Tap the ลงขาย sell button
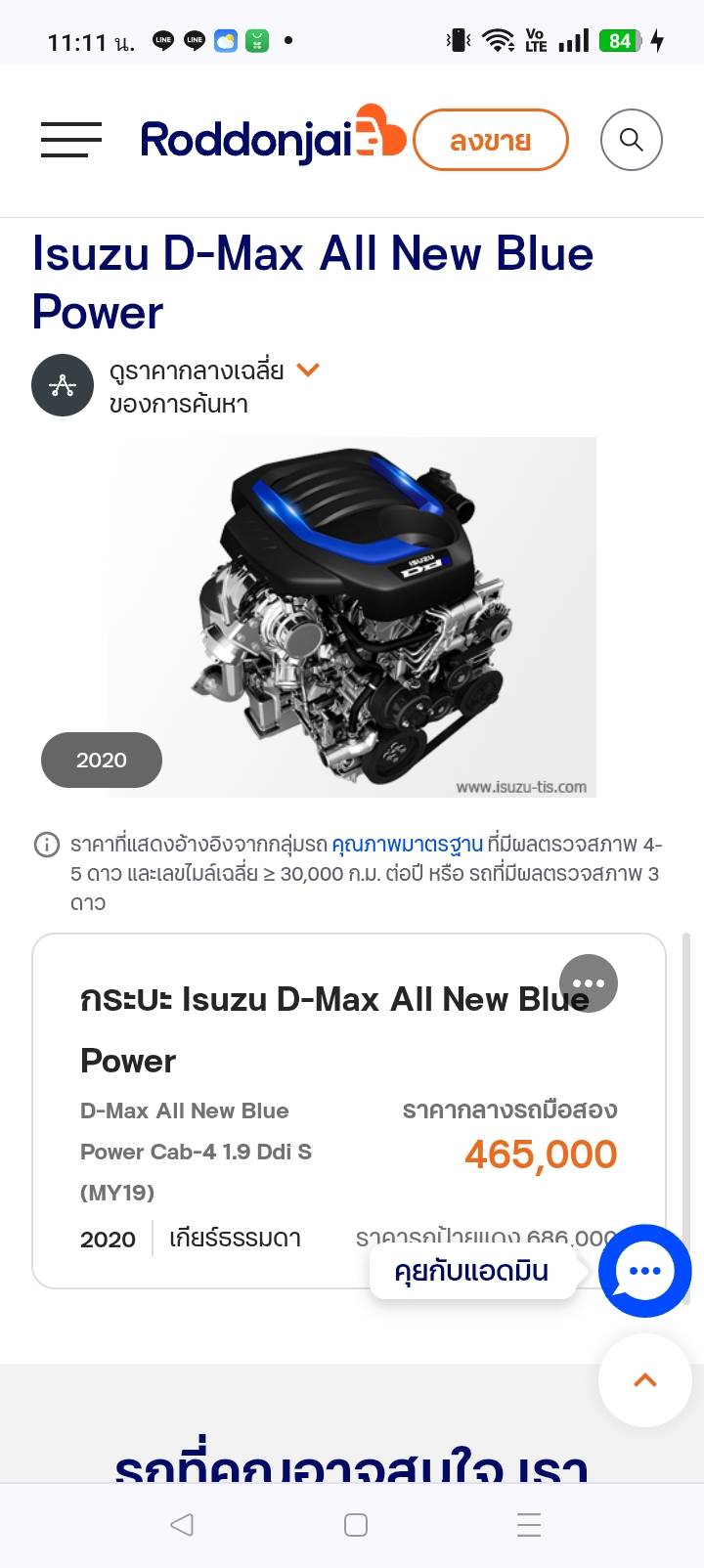The width and height of the screenshot is (704, 1568). 490,141
